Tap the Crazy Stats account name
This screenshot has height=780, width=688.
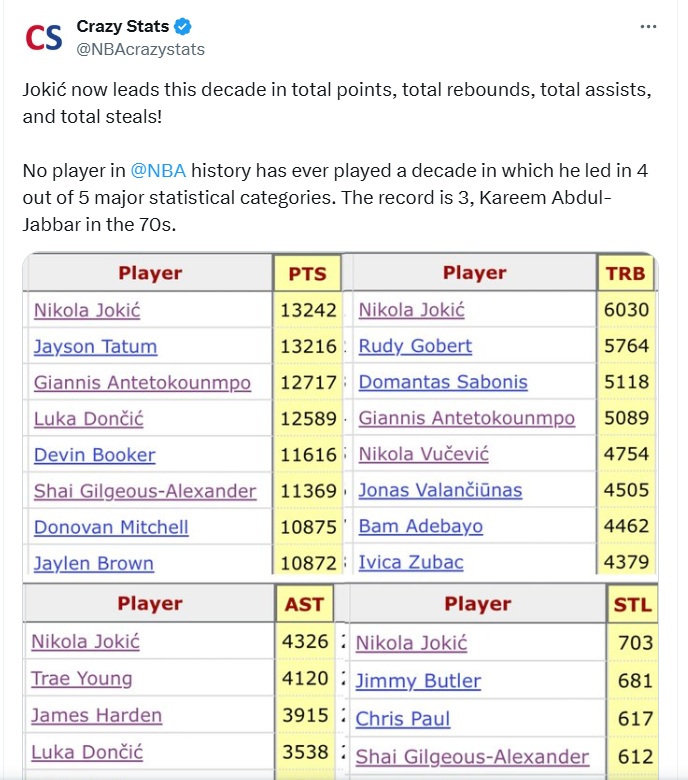point(123,26)
